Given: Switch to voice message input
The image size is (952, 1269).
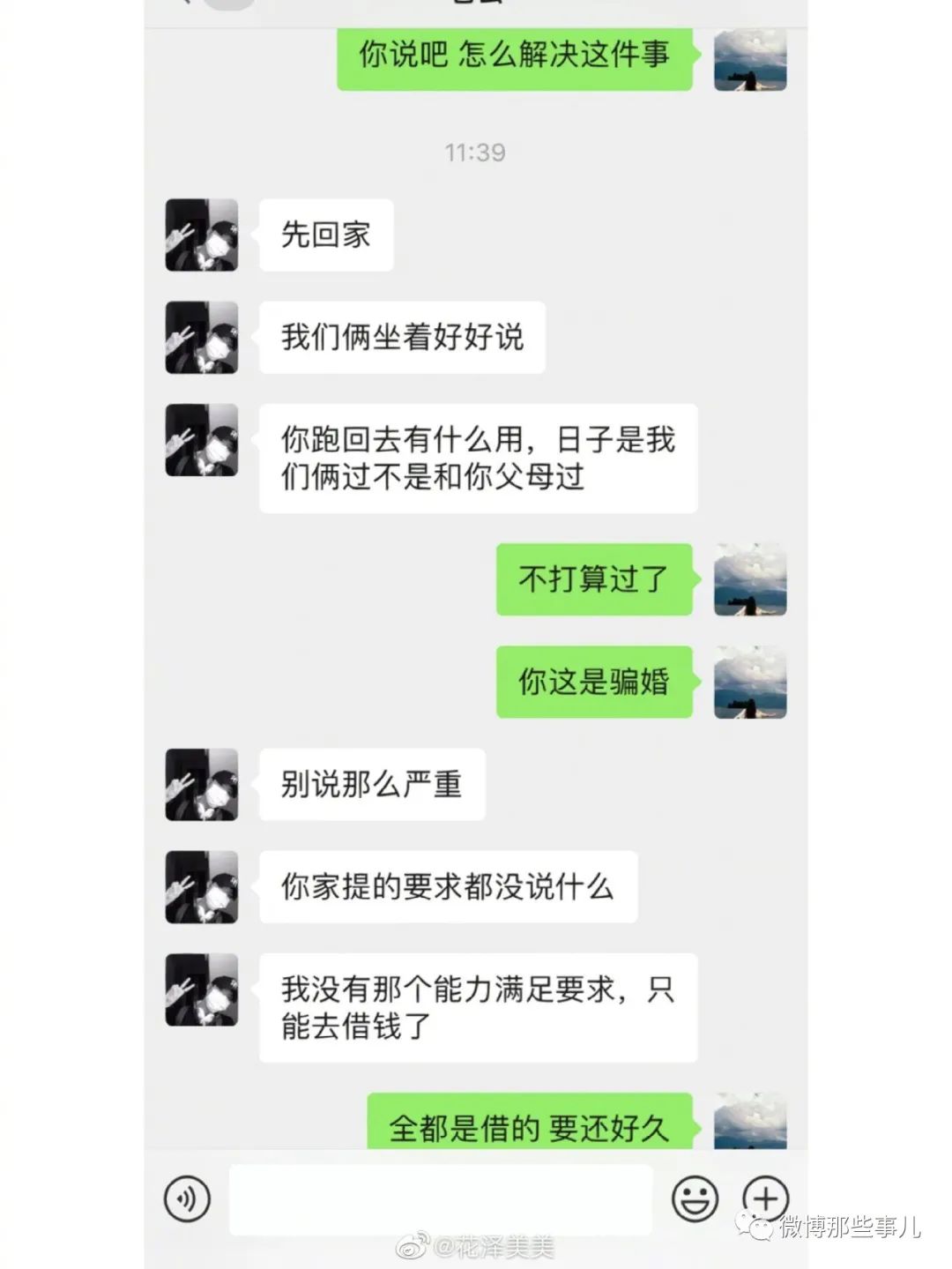Looking at the screenshot, I should tap(187, 1198).
